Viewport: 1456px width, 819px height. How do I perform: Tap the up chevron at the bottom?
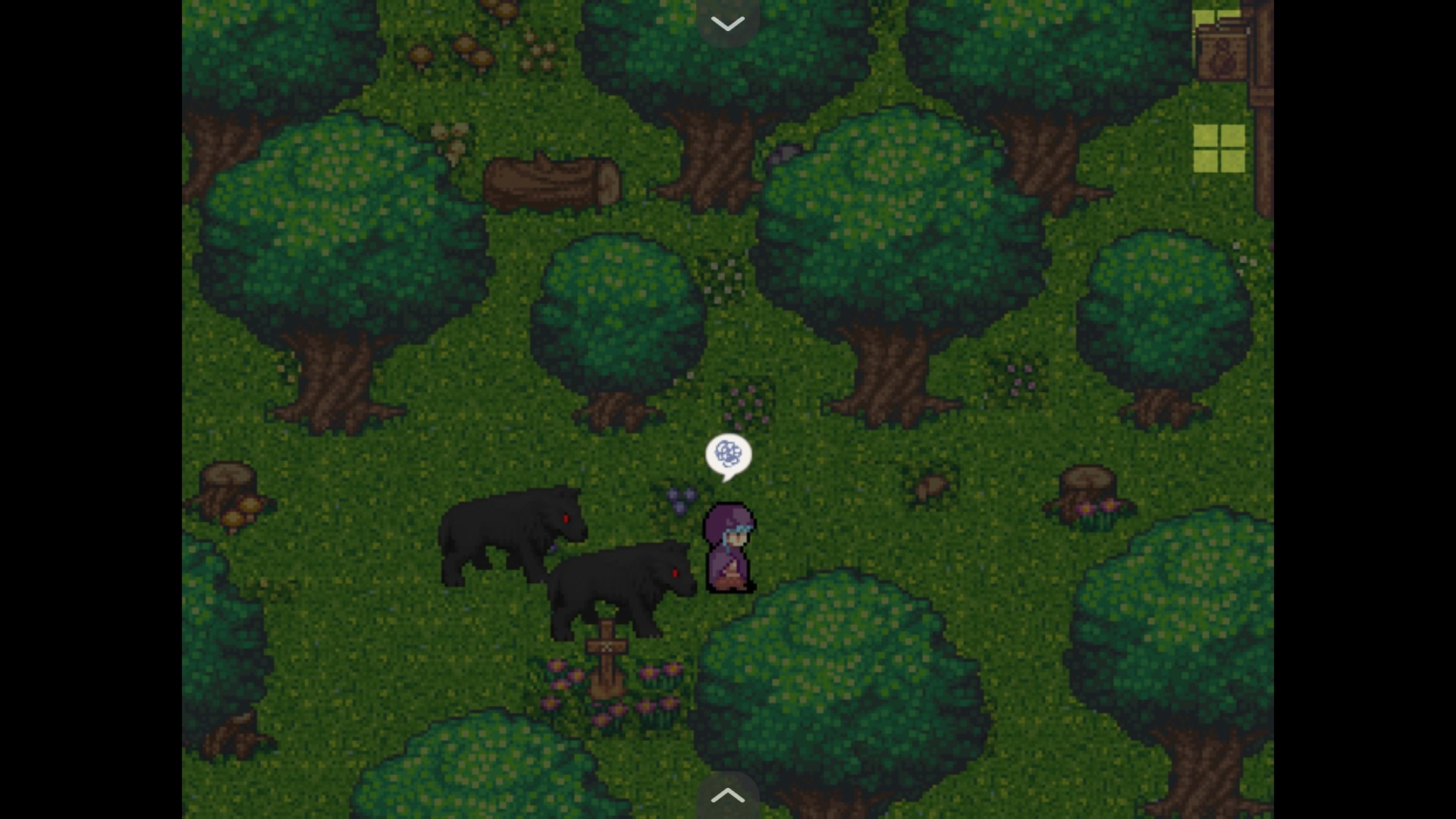pos(728,795)
